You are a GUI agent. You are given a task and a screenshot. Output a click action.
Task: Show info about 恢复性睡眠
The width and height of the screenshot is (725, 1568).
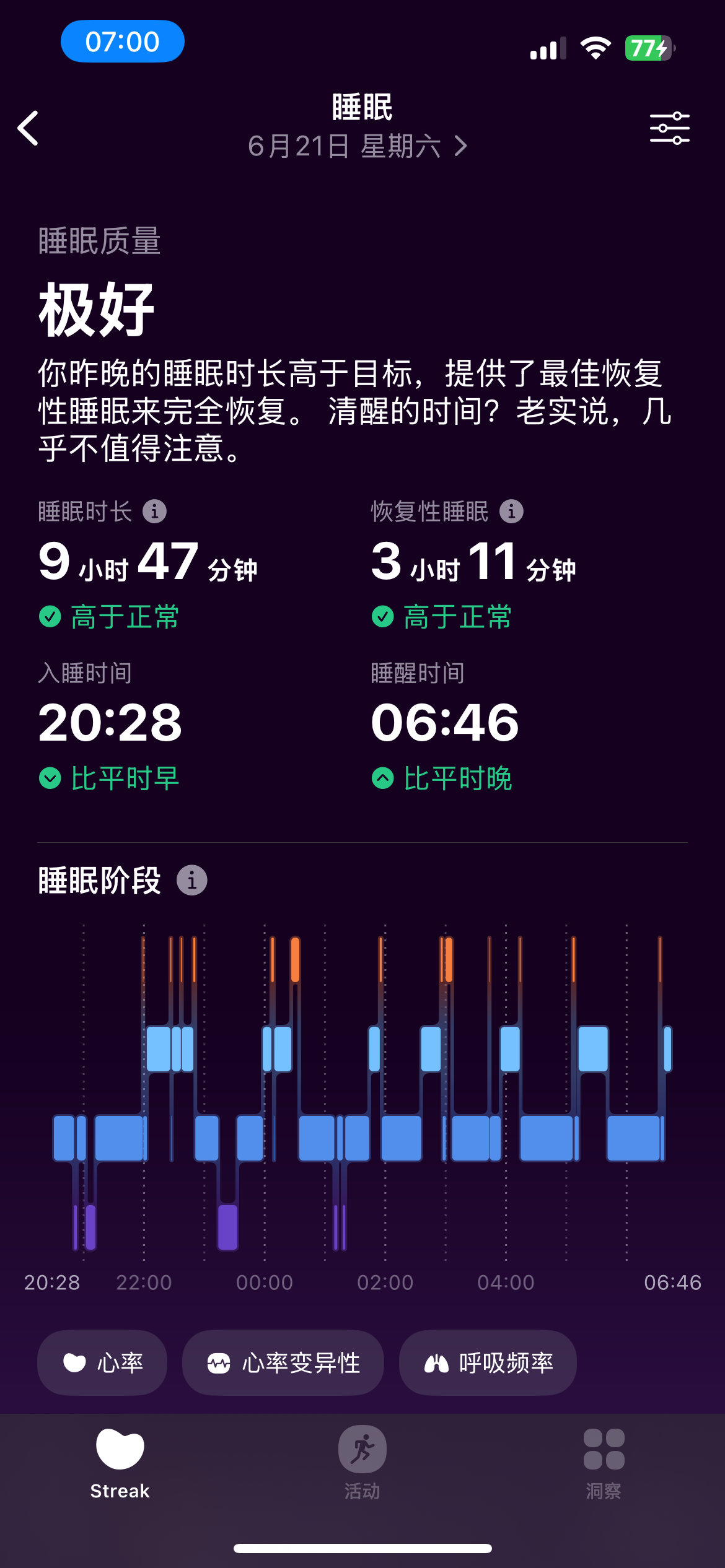click(511, 512)
